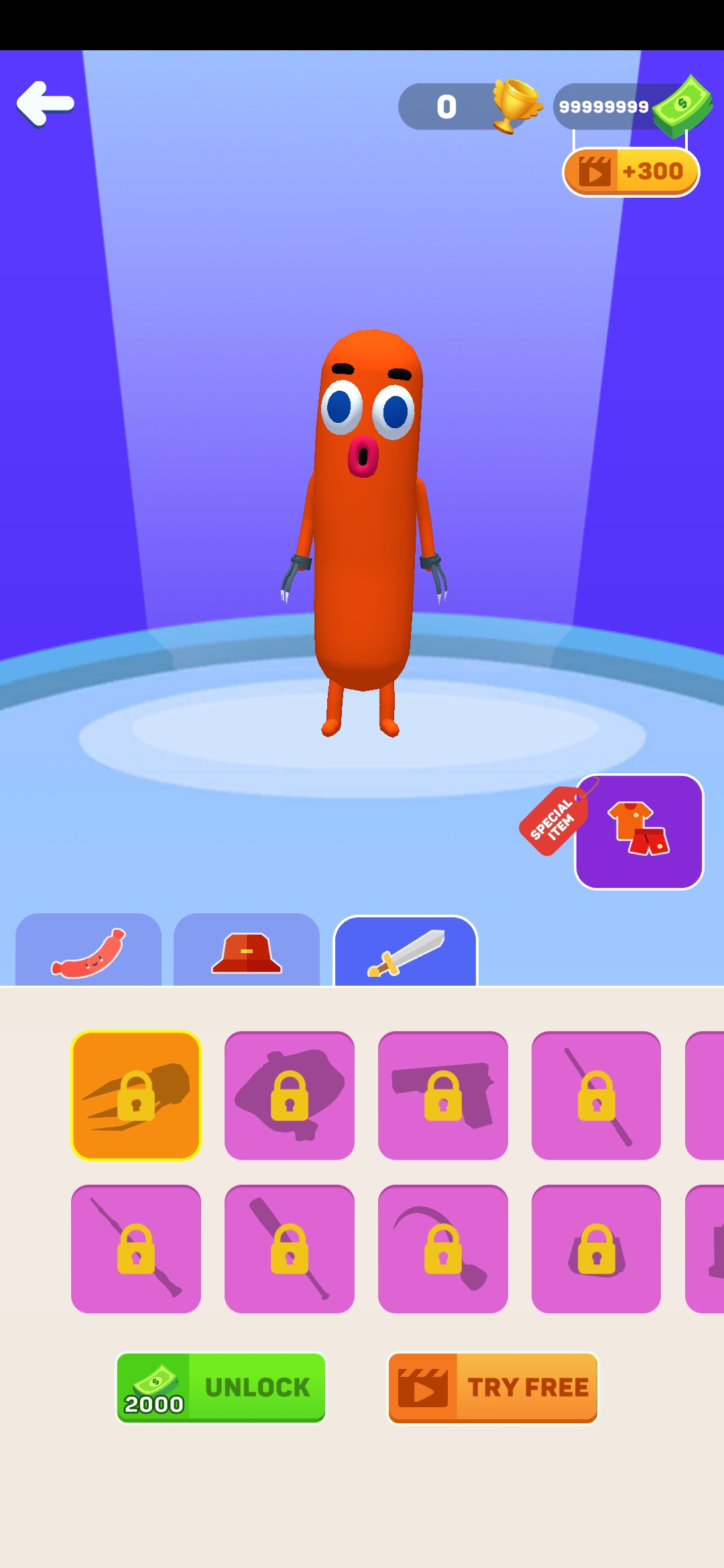
Task: Select the locked blob-shaped weapon tile
Action: [290, 1096]
